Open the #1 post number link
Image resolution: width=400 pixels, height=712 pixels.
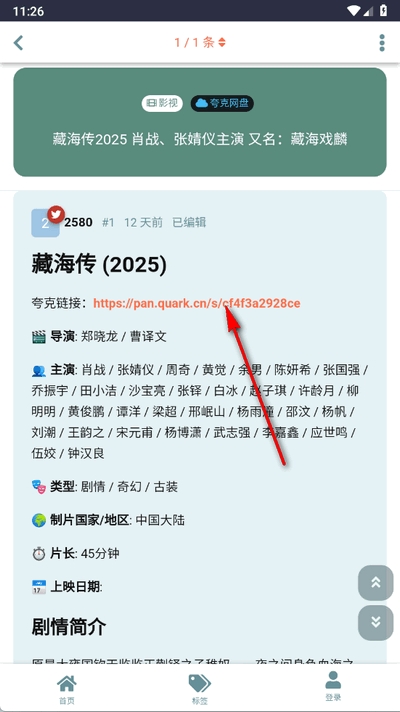coord(108,222)
